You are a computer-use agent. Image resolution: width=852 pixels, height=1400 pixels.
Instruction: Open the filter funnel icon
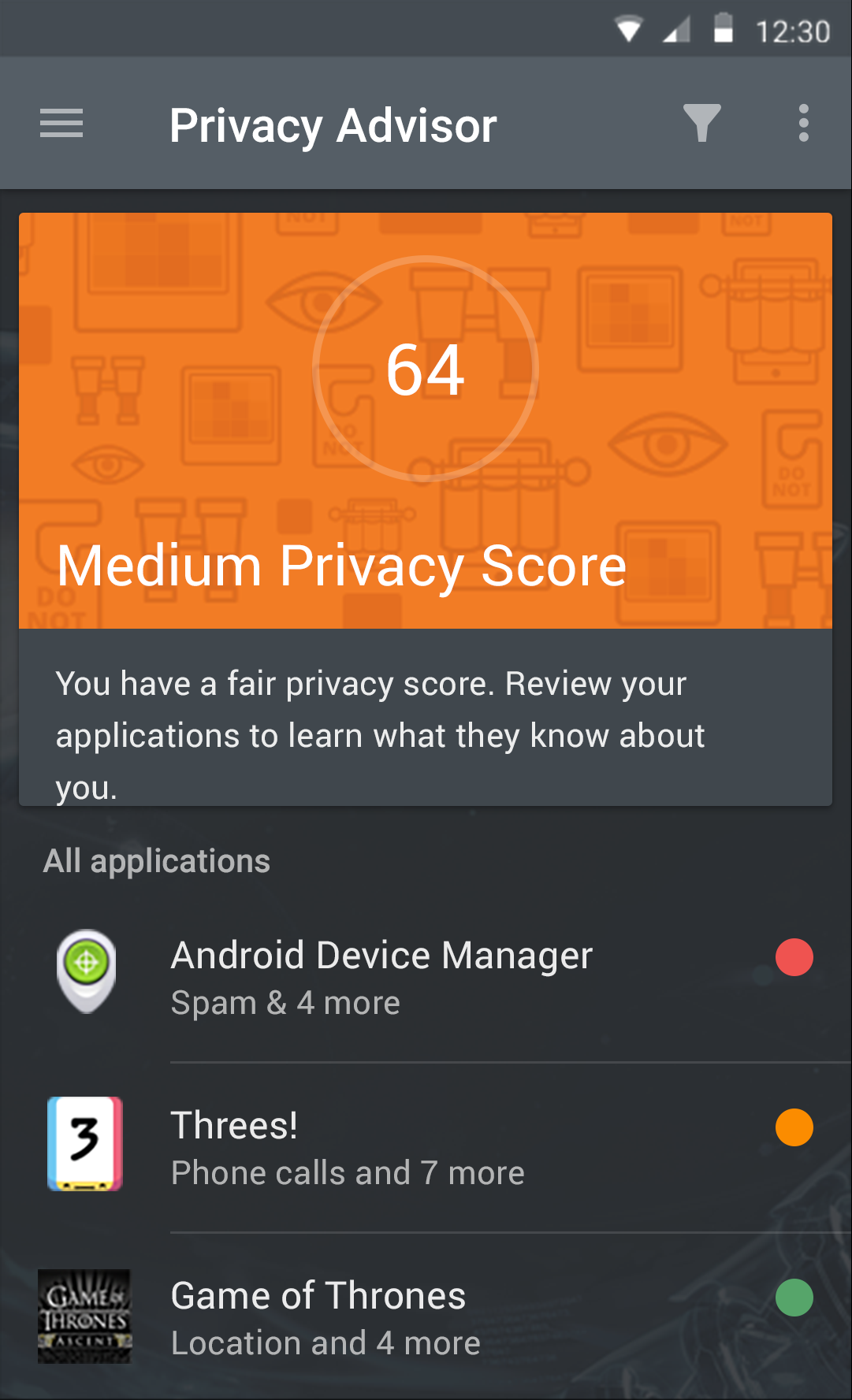click(701, 124)
